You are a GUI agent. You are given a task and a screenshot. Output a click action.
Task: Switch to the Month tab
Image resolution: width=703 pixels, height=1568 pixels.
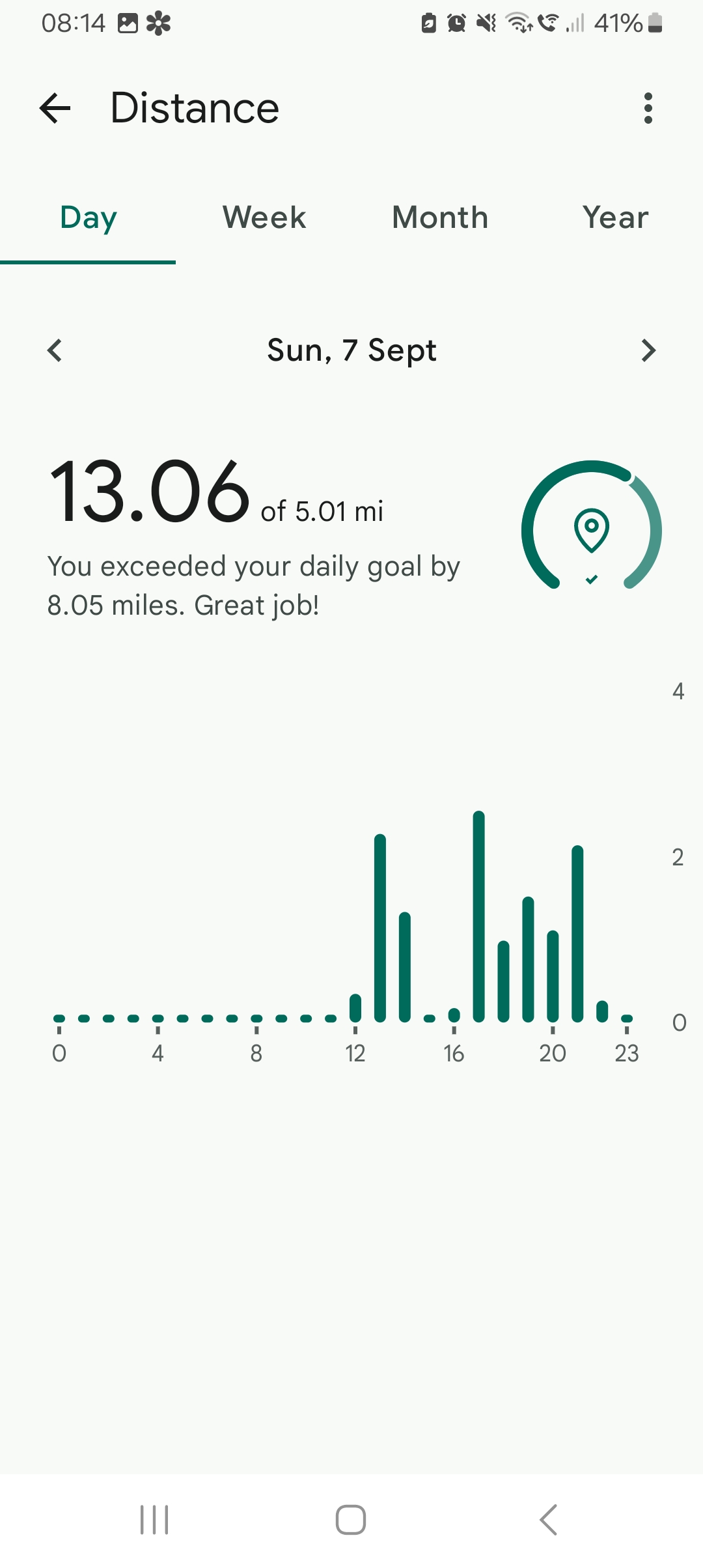pyautogui.click(x=440, y=217)
